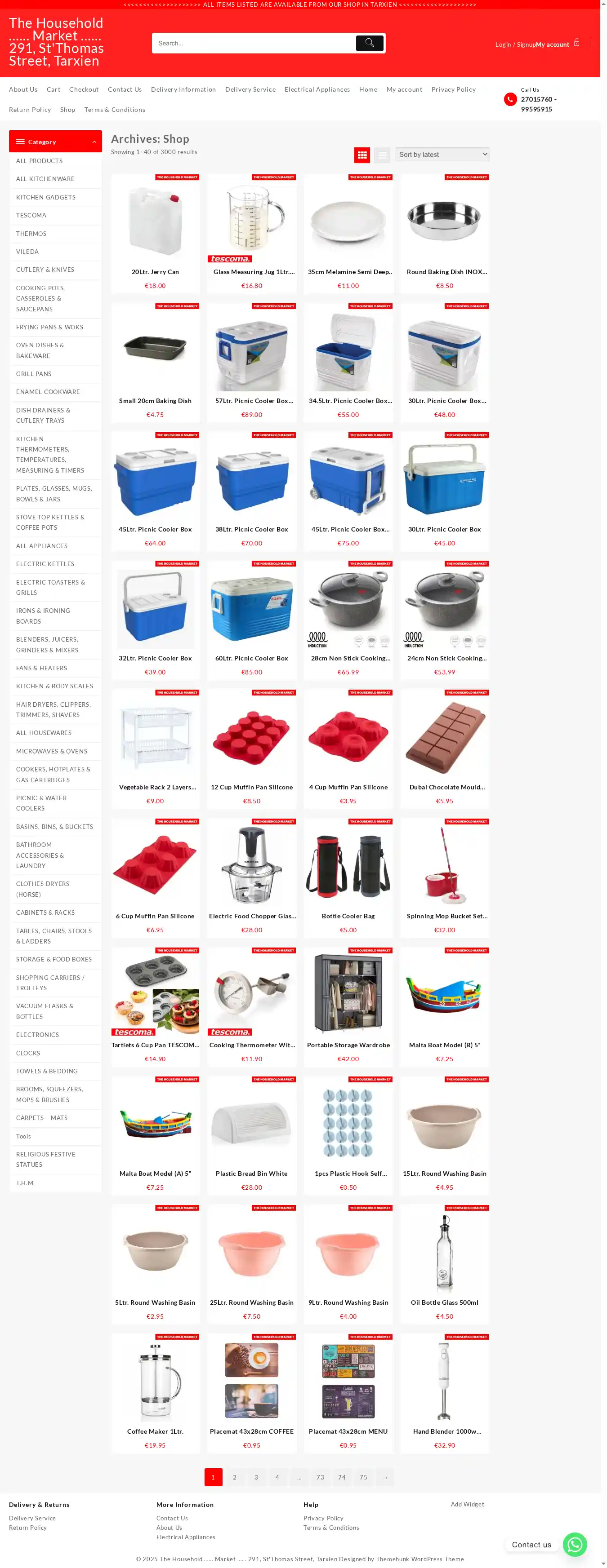Open Electrical Appliances nav link
Screen dimensions: 607x1568
(x=317, y=89)
